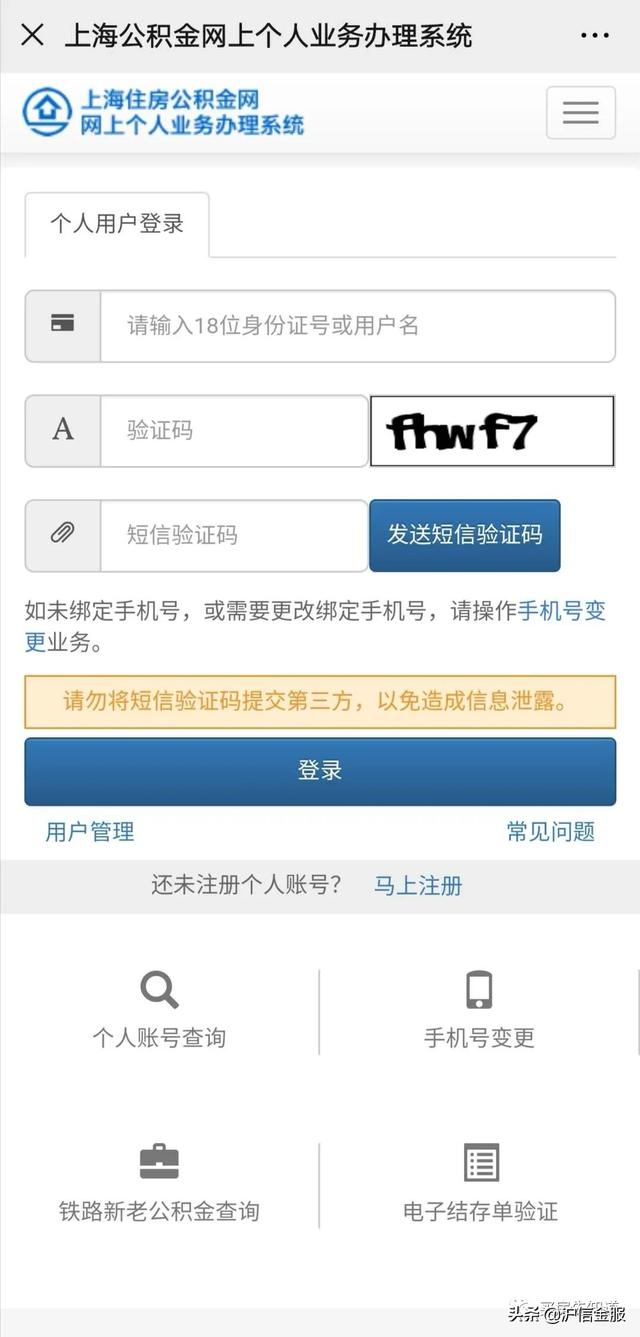Close the web page with the X icon
The width and height of the screenshot is (640, 1337).
click(x=32, y=36)
